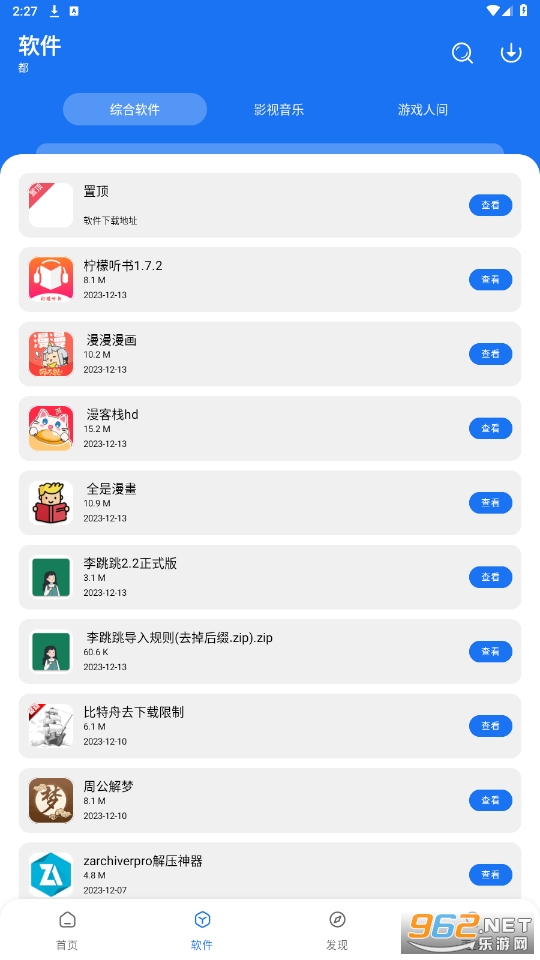This screenshot has height=960, width=540.
Task: Open the 漫客栈hd list row
Action: [270, 428]
